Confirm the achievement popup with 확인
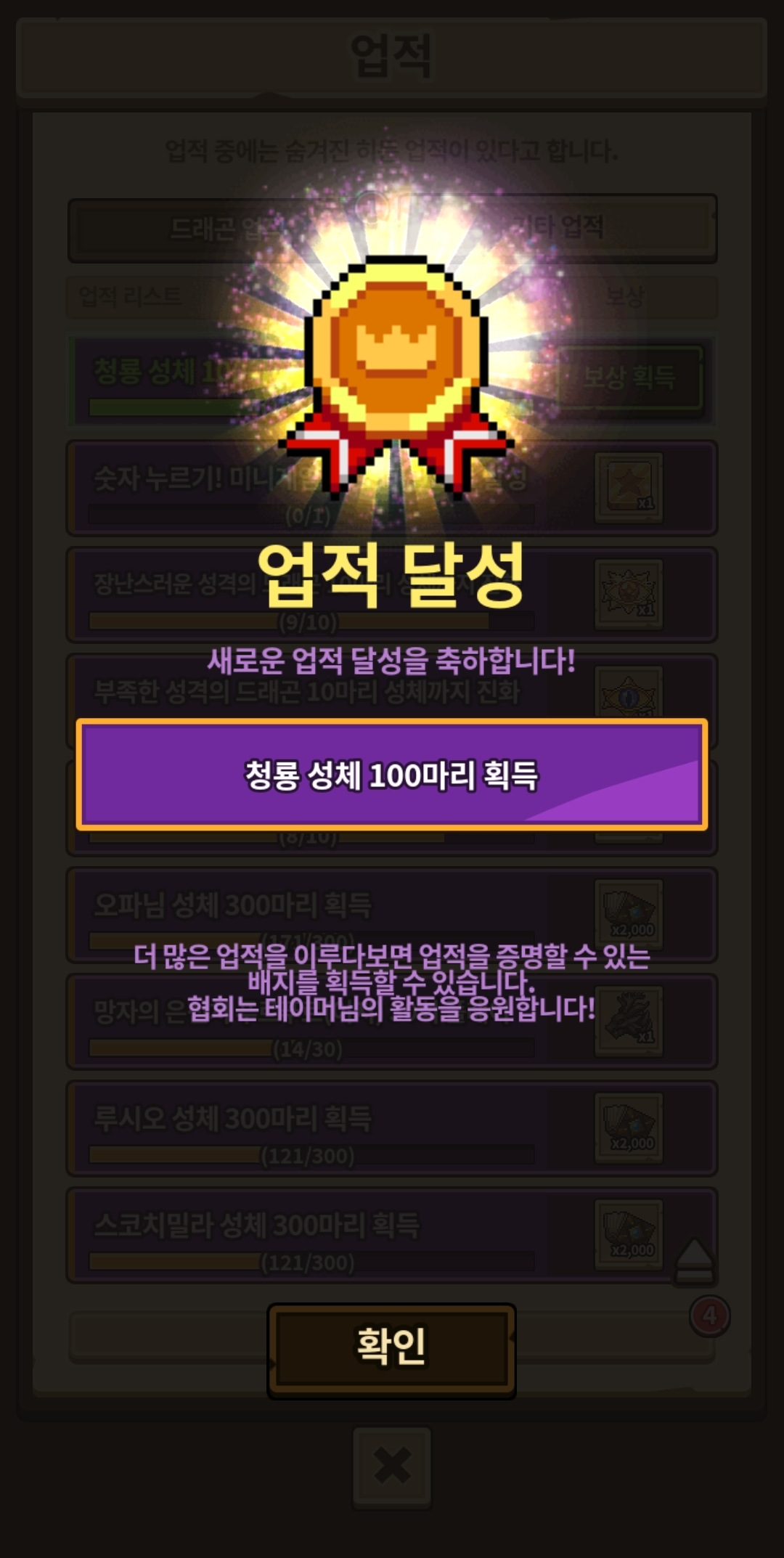The width and height of the screenshot is (784, 1558). [391, 1350]
